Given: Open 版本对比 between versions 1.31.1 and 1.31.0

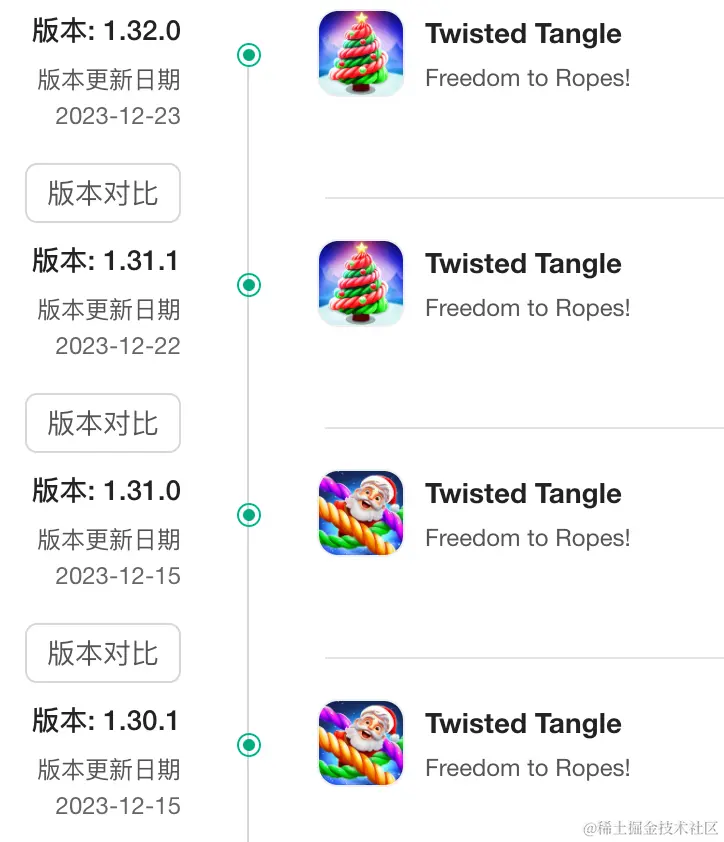Looking at the screenshot, I should [103, 423].
